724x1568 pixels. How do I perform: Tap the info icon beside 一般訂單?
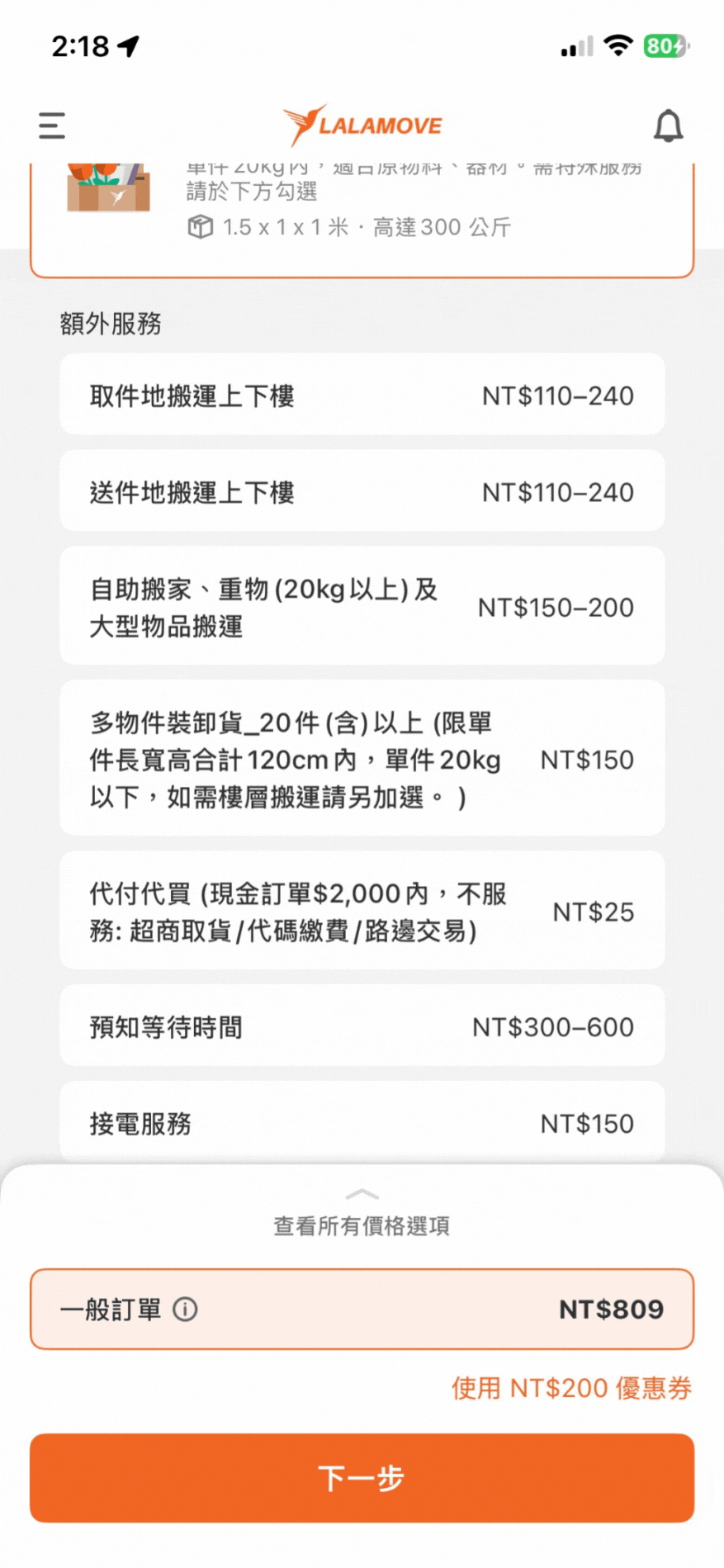(x=187, y=1310)
